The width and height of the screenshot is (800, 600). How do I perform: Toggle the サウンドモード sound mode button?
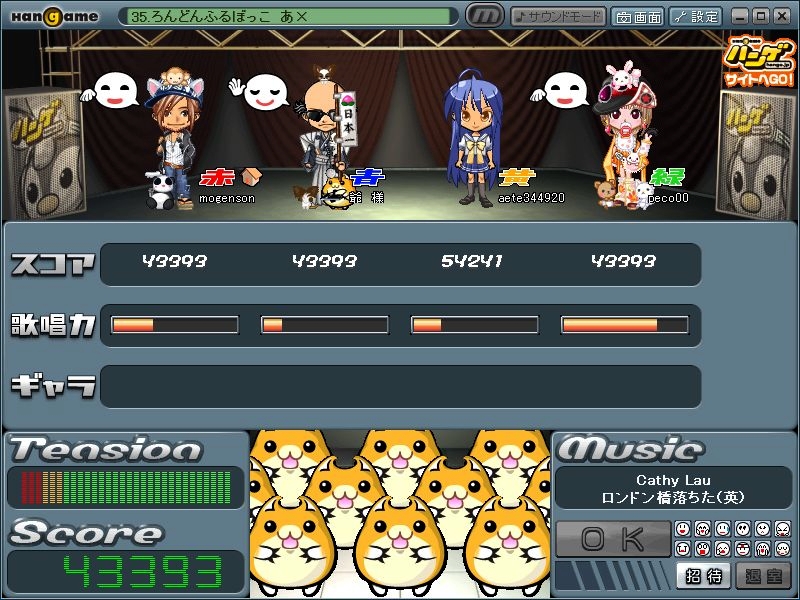pyautogui.click(x=559, y=17)
